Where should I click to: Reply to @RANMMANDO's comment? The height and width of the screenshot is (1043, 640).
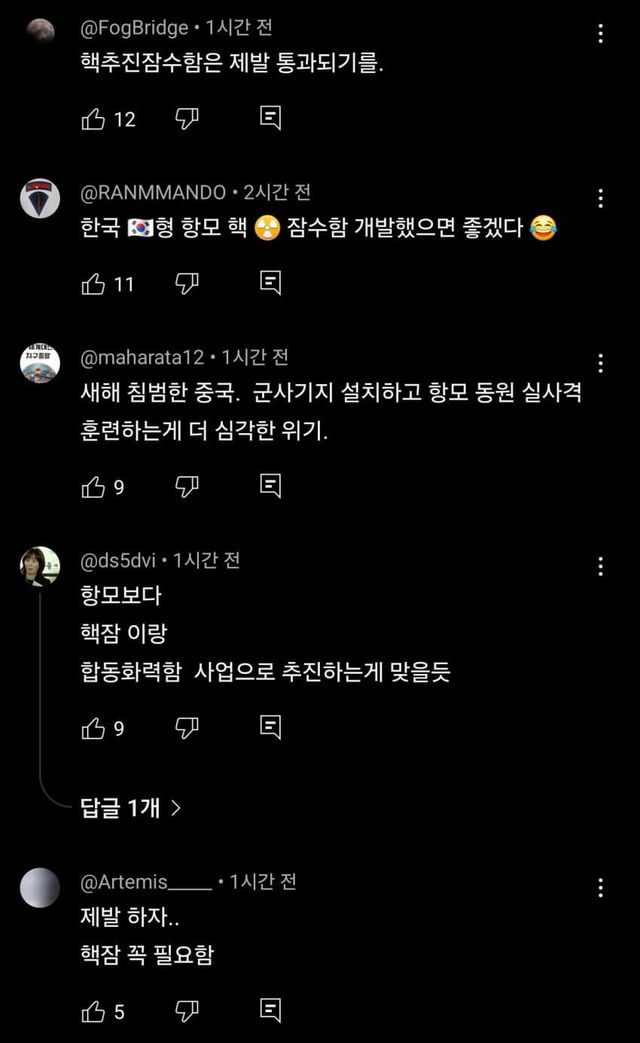pyautogui.click(x=270, y=283)
